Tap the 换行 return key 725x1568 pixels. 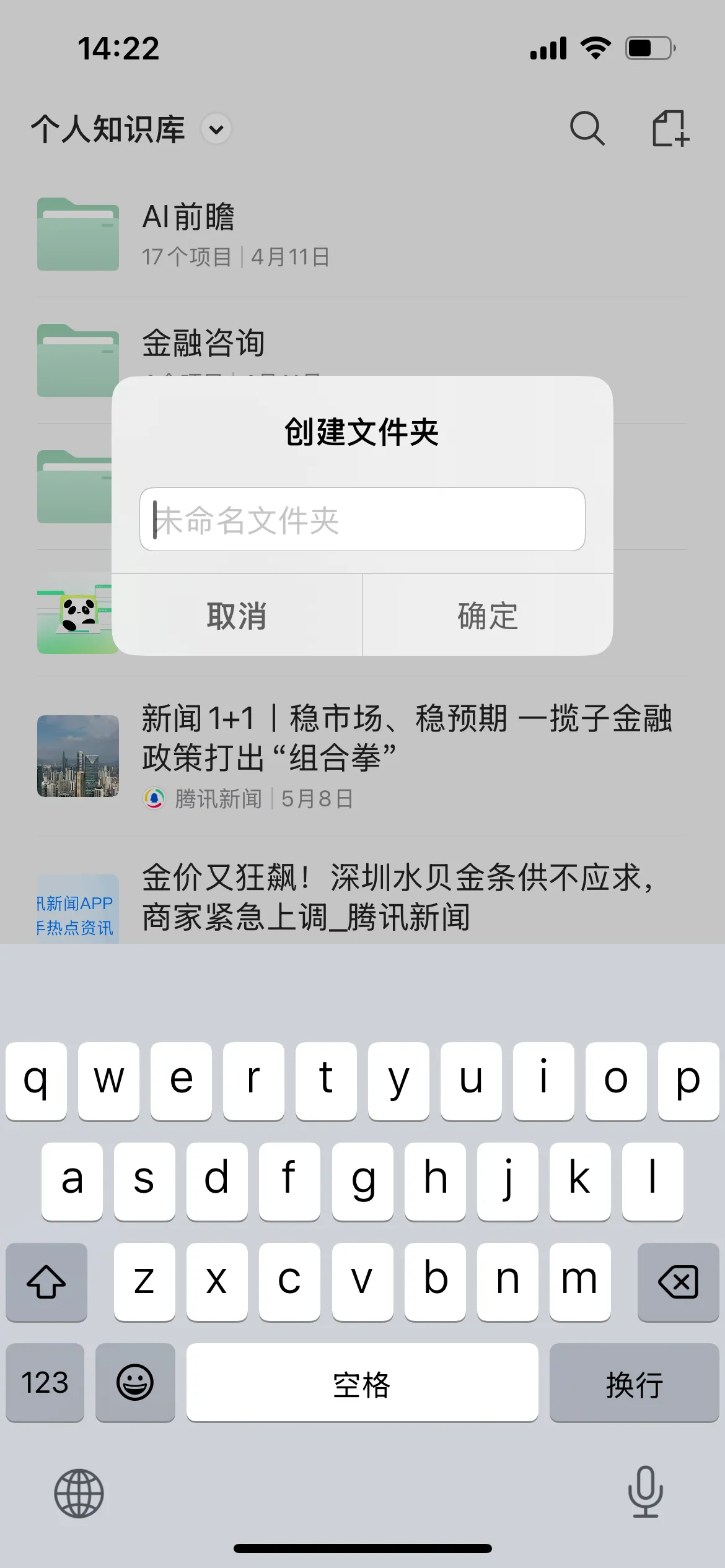click(634, 1383)
